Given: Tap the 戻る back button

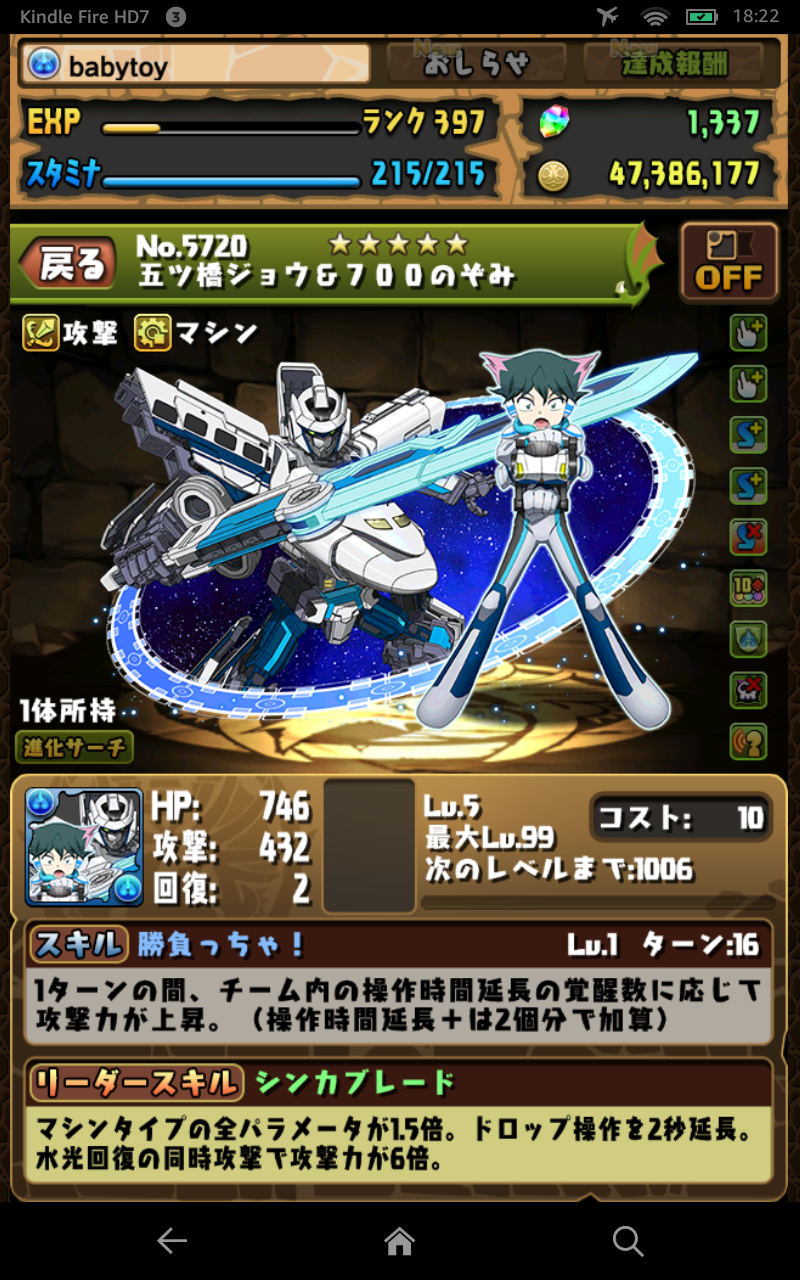Looking at the screenshot, I should pos(72,264).
